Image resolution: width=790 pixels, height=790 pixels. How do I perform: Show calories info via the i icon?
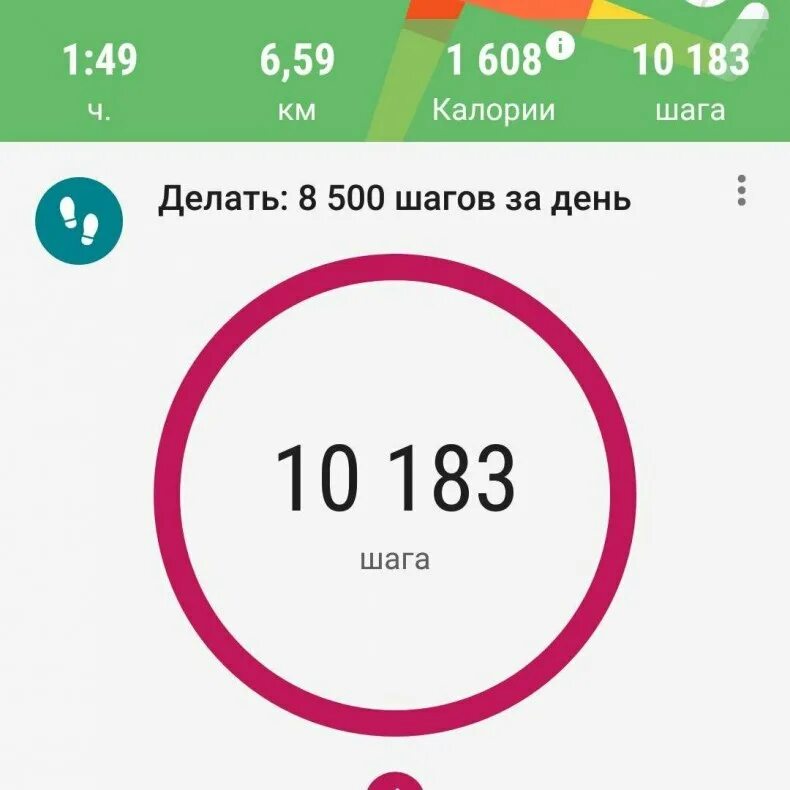point(564,45)
